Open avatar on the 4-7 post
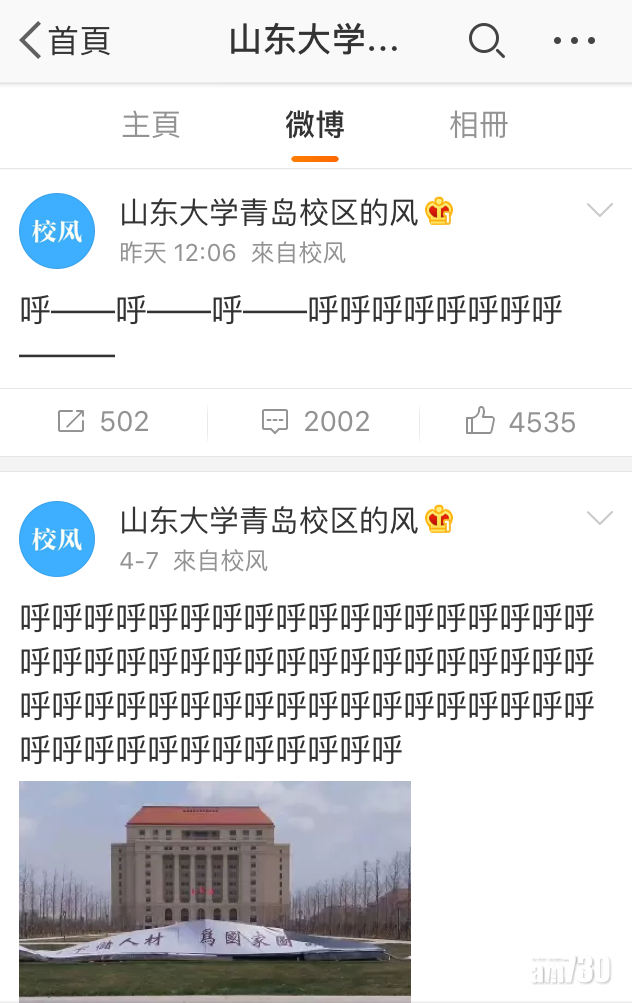632x1003 pixels. (57, 539)
